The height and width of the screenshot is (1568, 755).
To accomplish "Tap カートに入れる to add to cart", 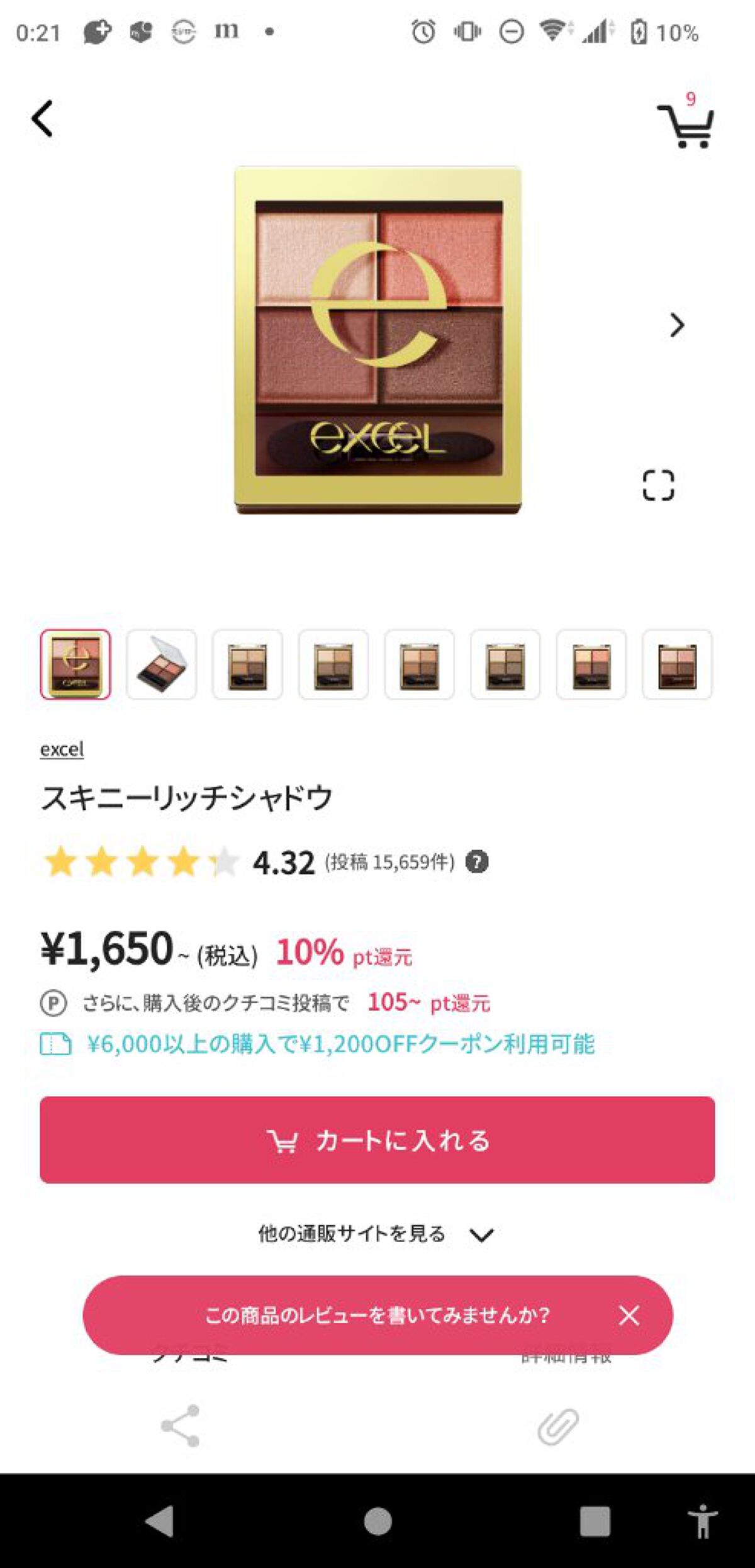I will click(377, 1140).
